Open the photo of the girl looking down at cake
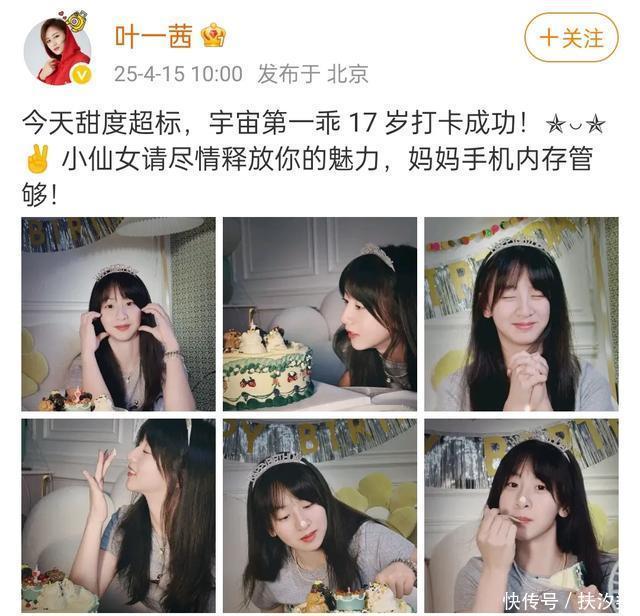This screenshot has width=640, height=616. [320, 515]
